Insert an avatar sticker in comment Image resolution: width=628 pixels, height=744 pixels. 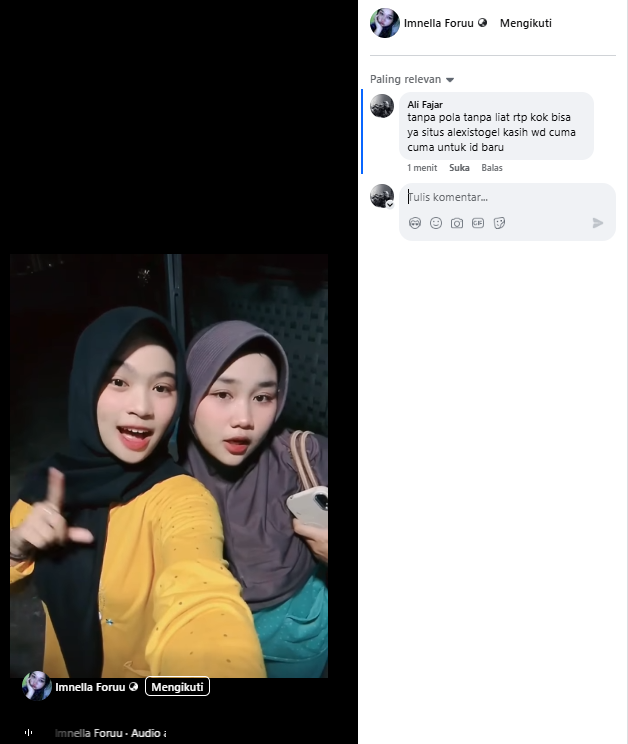point(415,223)
